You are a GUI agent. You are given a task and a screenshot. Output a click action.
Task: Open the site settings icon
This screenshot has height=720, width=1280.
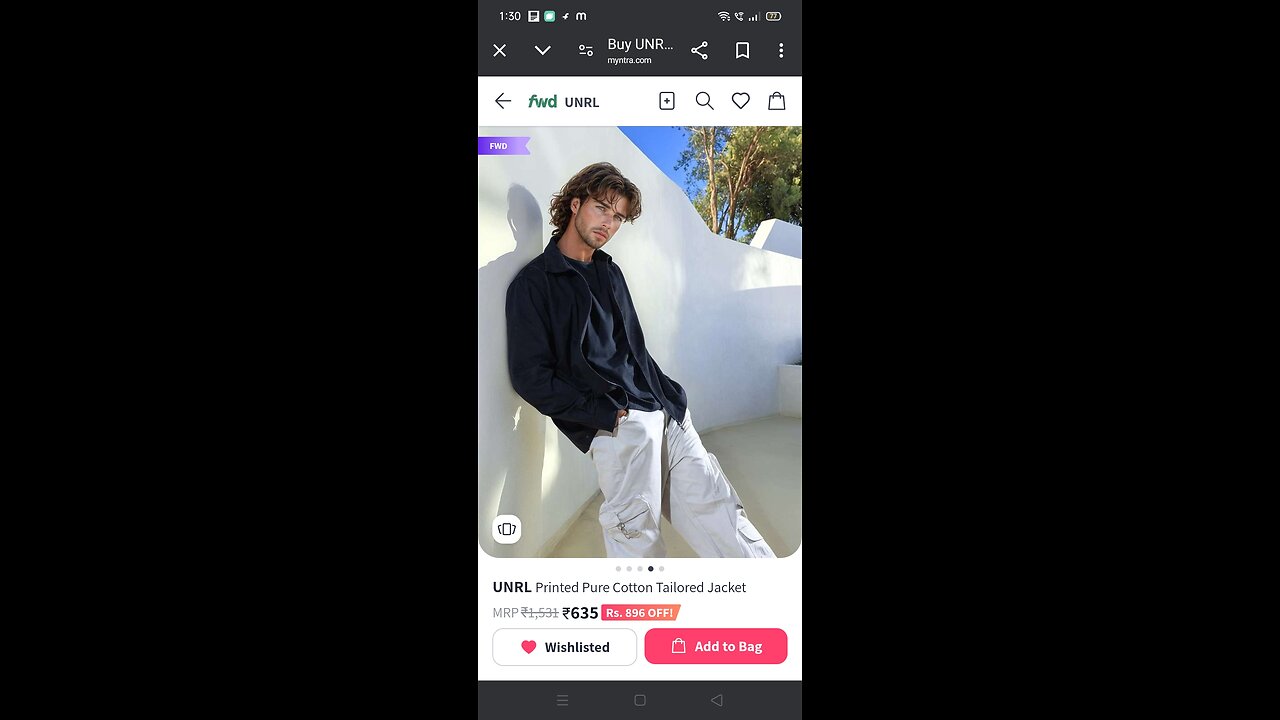(x=586, y=50)
